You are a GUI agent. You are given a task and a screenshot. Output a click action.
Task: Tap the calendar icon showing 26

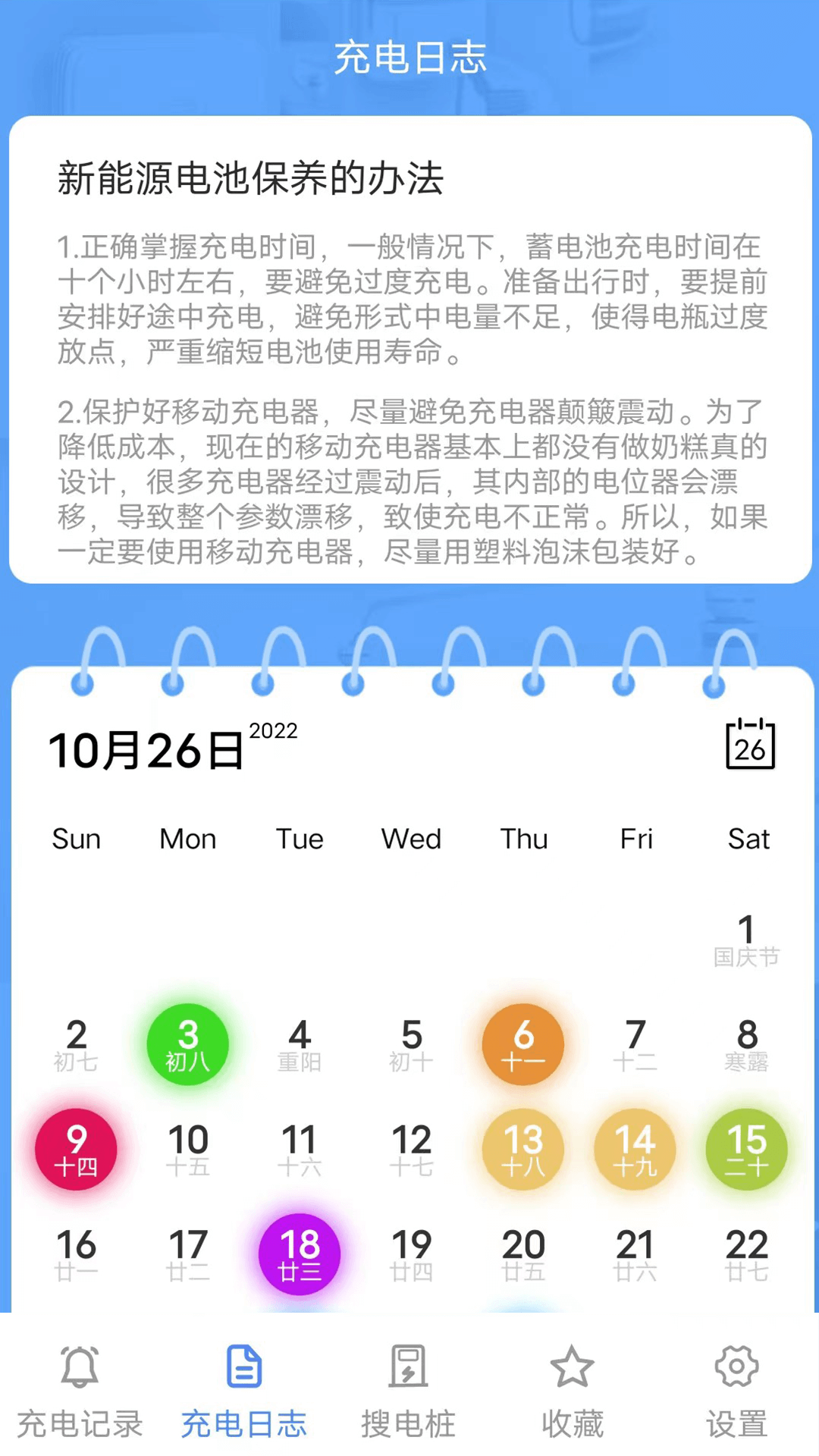pyautogui.click(x=750, y=745)
